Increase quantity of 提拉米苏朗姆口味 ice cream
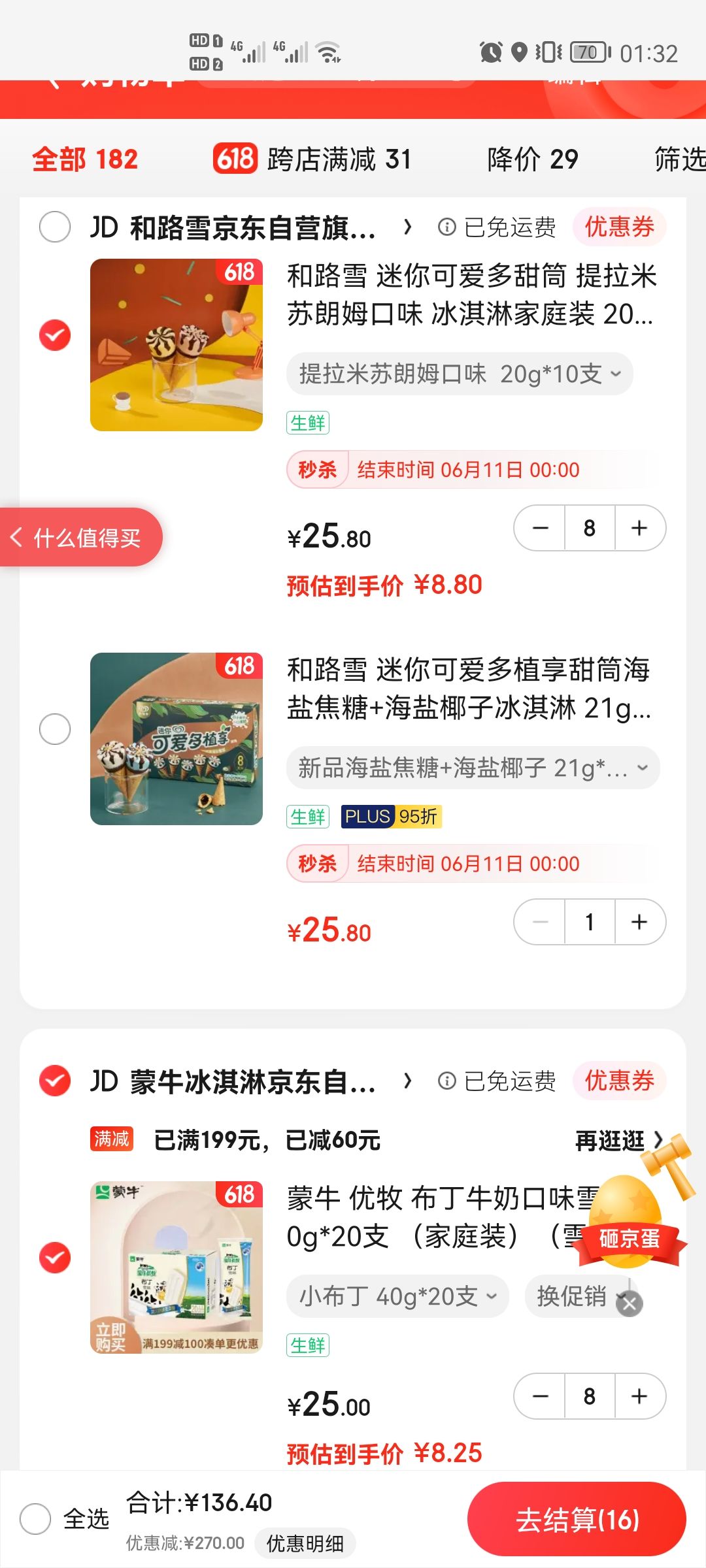This screenshot has height=1568, width=706. pyautogui.click(x=640, y=528)
